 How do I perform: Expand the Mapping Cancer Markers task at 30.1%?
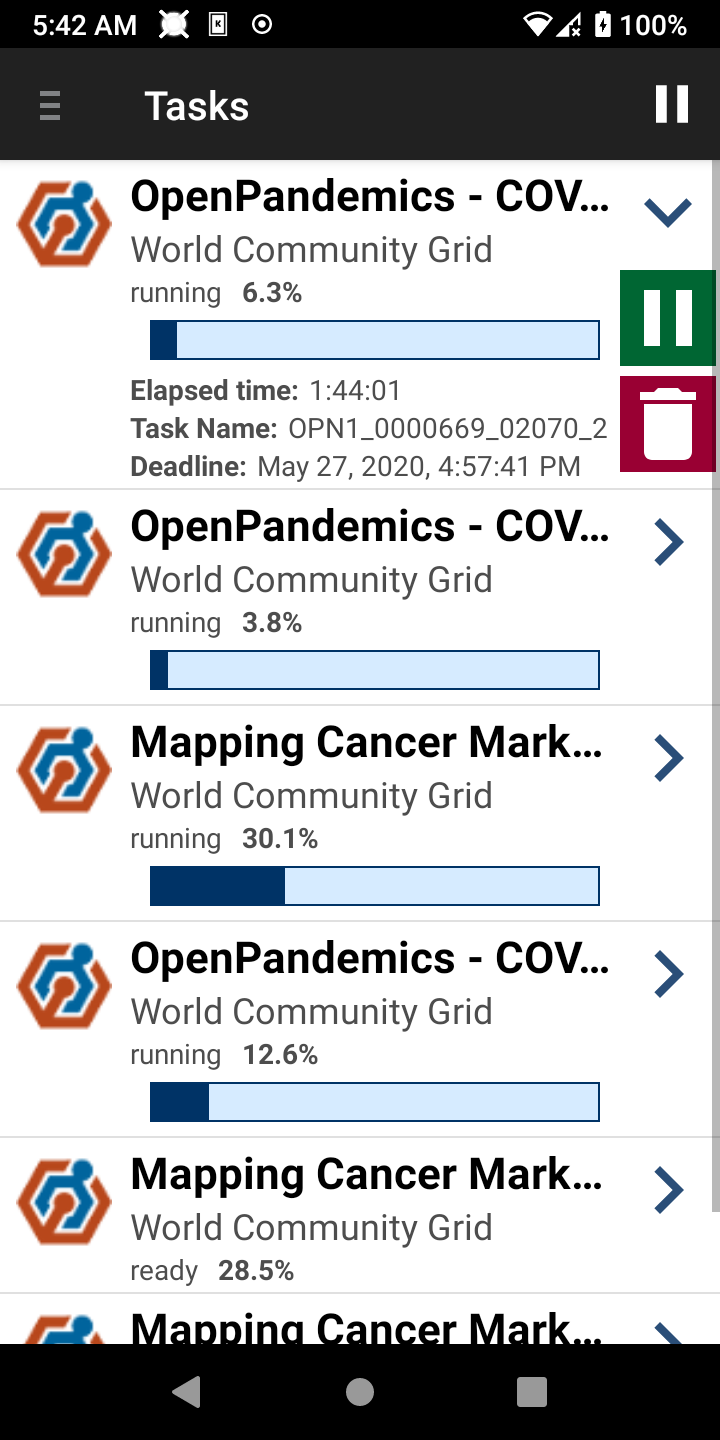[668, 759]
